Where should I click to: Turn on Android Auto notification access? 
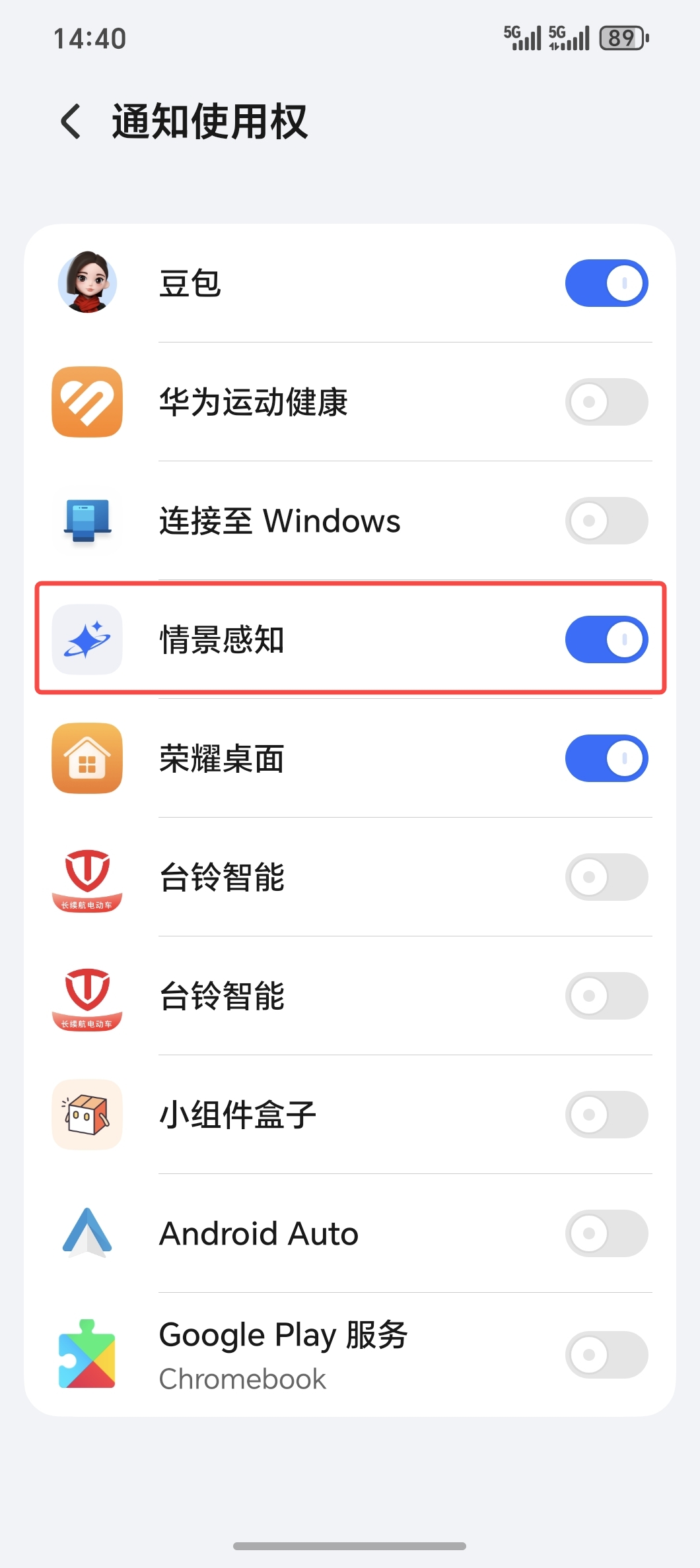(x=606, y=1233)
